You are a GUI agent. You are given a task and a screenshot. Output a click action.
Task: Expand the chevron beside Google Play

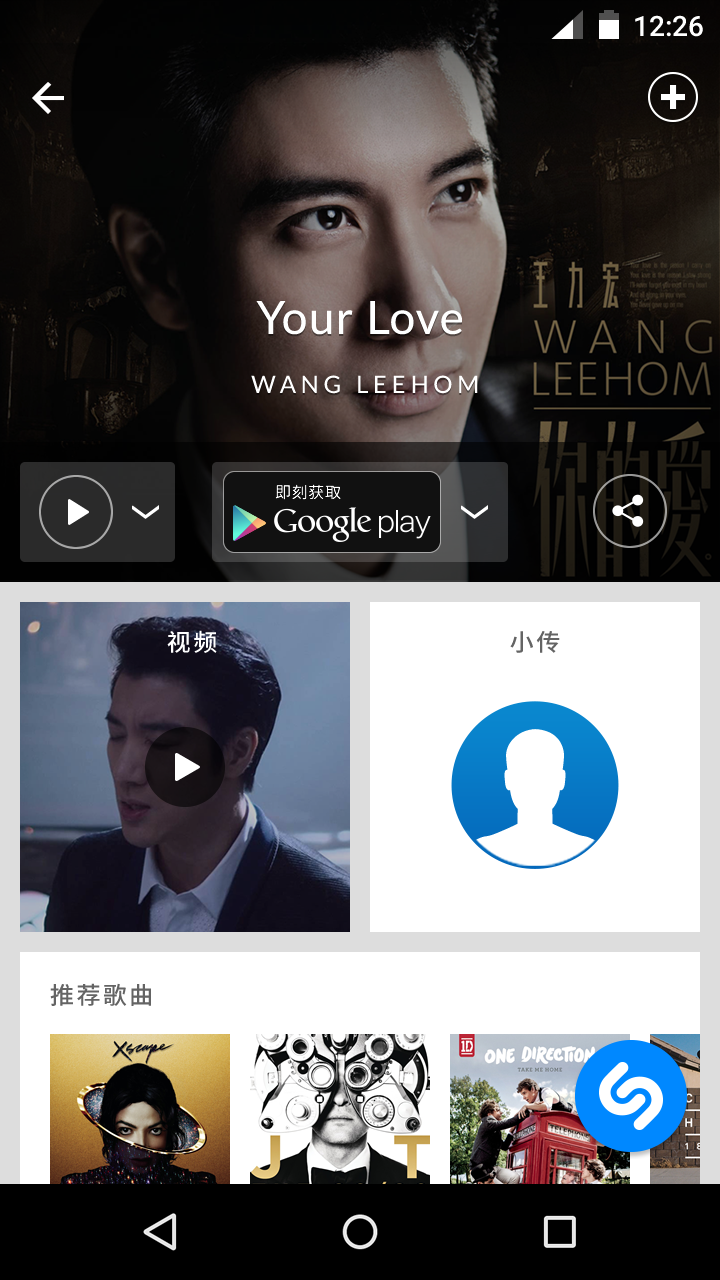coord(474,512)
